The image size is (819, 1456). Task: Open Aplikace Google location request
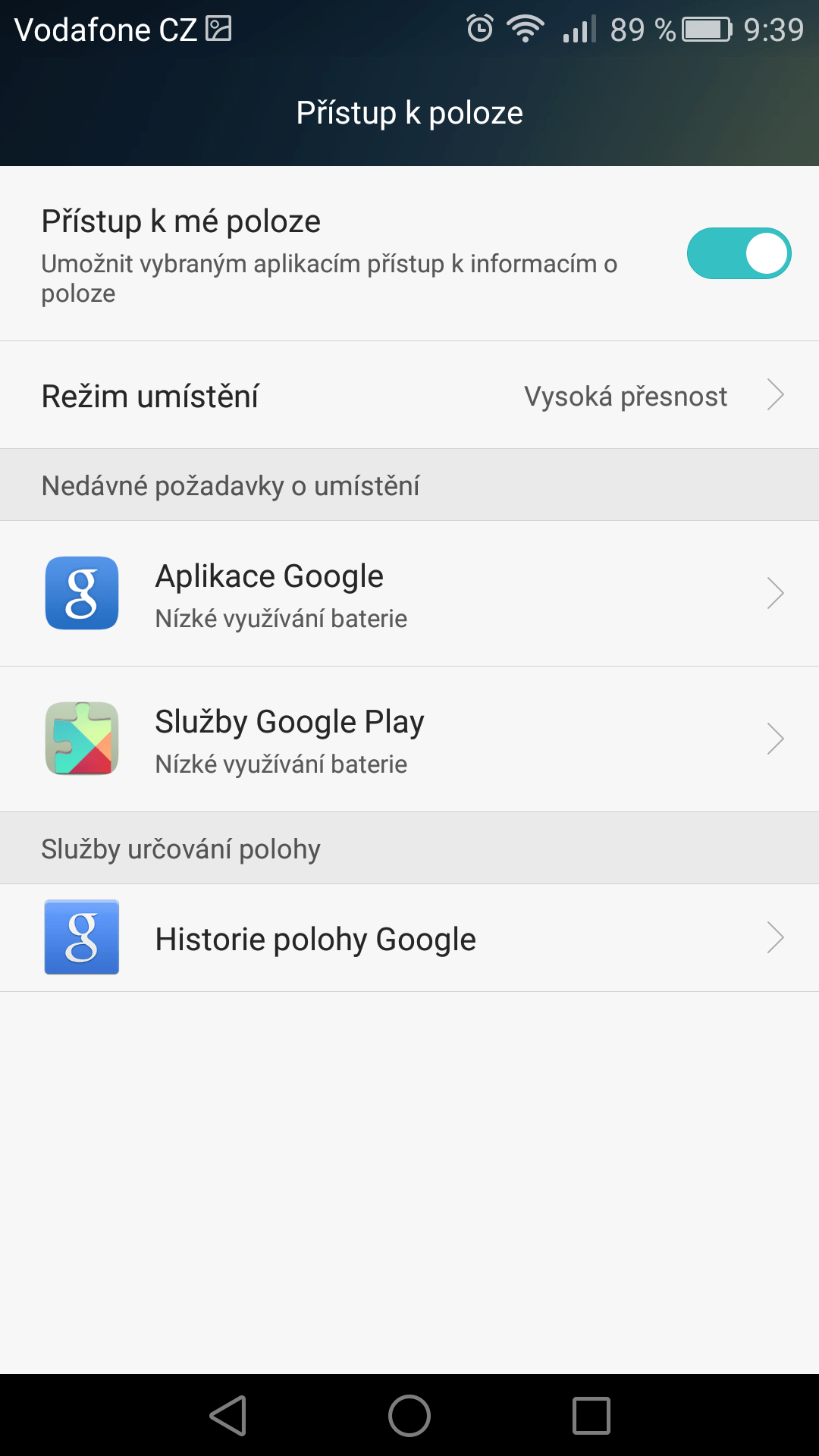pos(409,594)
